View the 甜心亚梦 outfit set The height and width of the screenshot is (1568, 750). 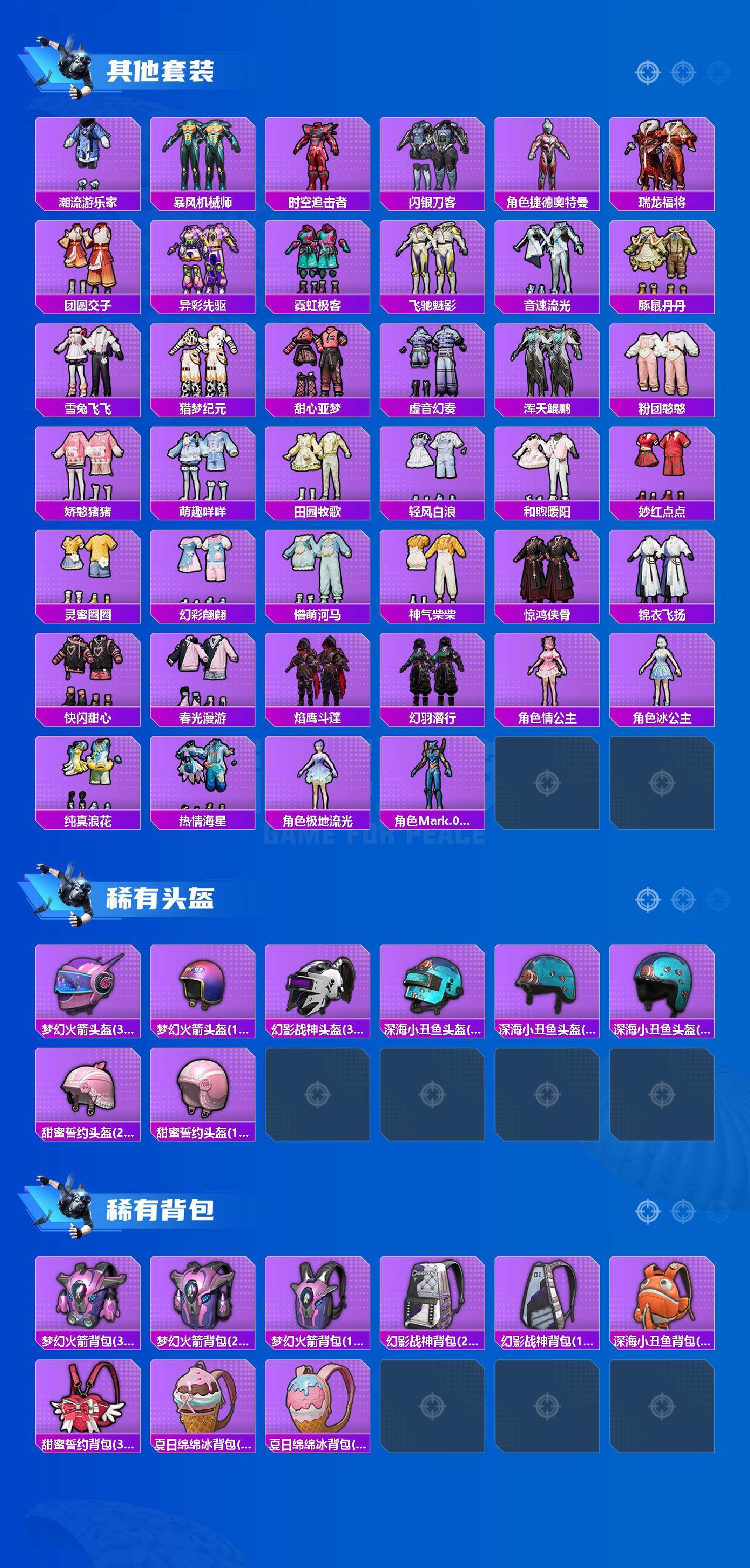pos(322,365)
